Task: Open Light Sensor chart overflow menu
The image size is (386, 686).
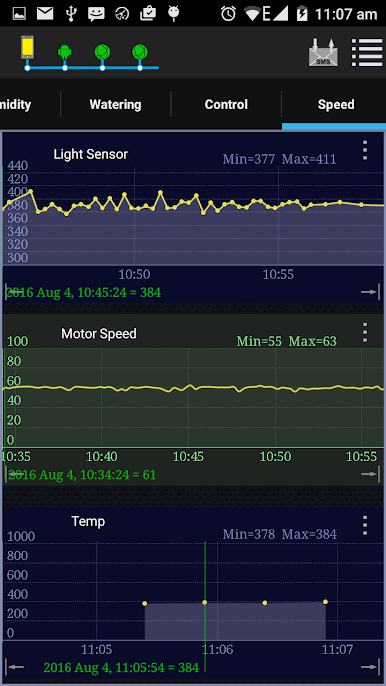Action: [x=365, y=150]
